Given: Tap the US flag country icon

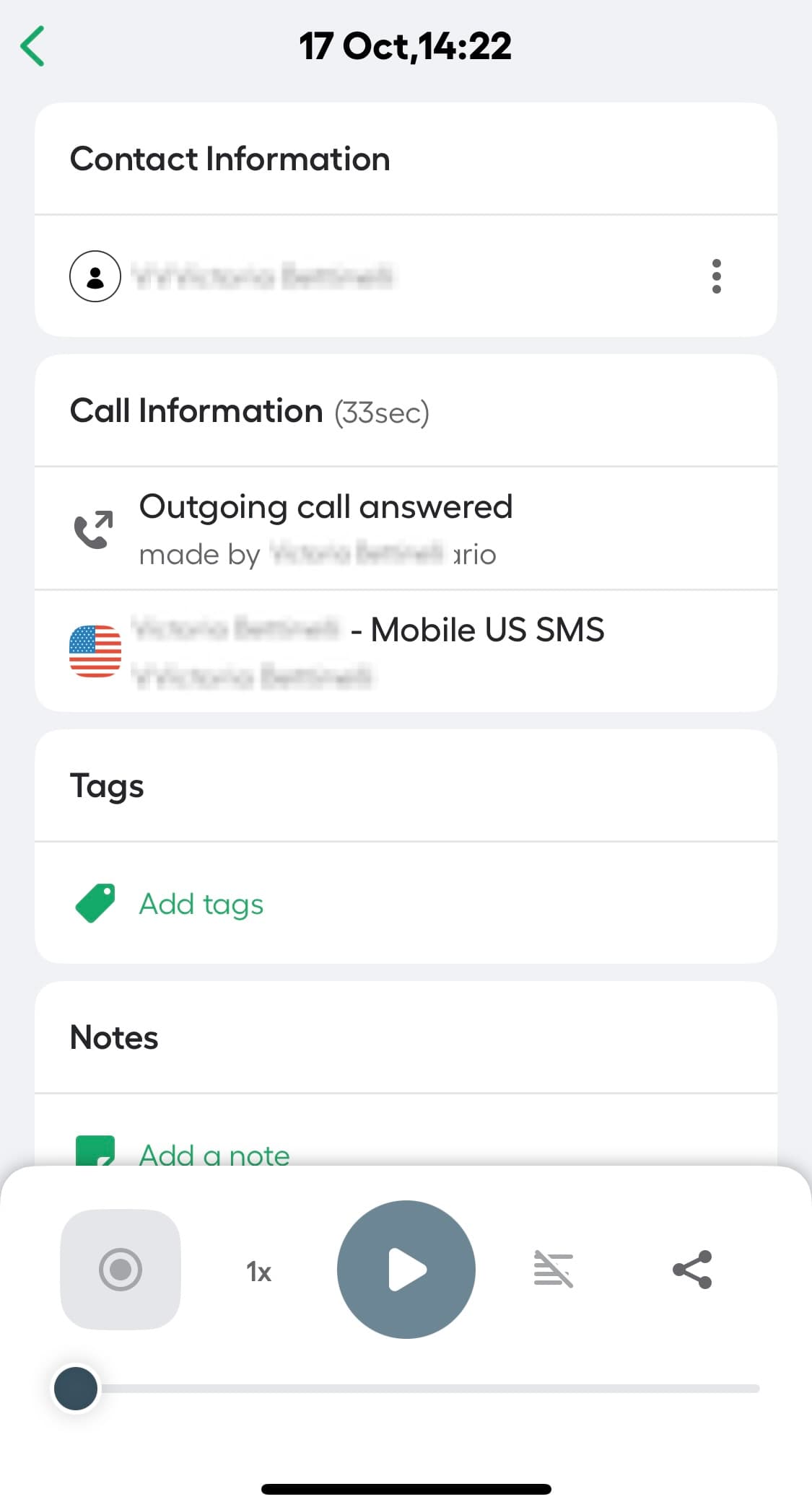Looking at the screenshot, I should (x=96, y=650).
